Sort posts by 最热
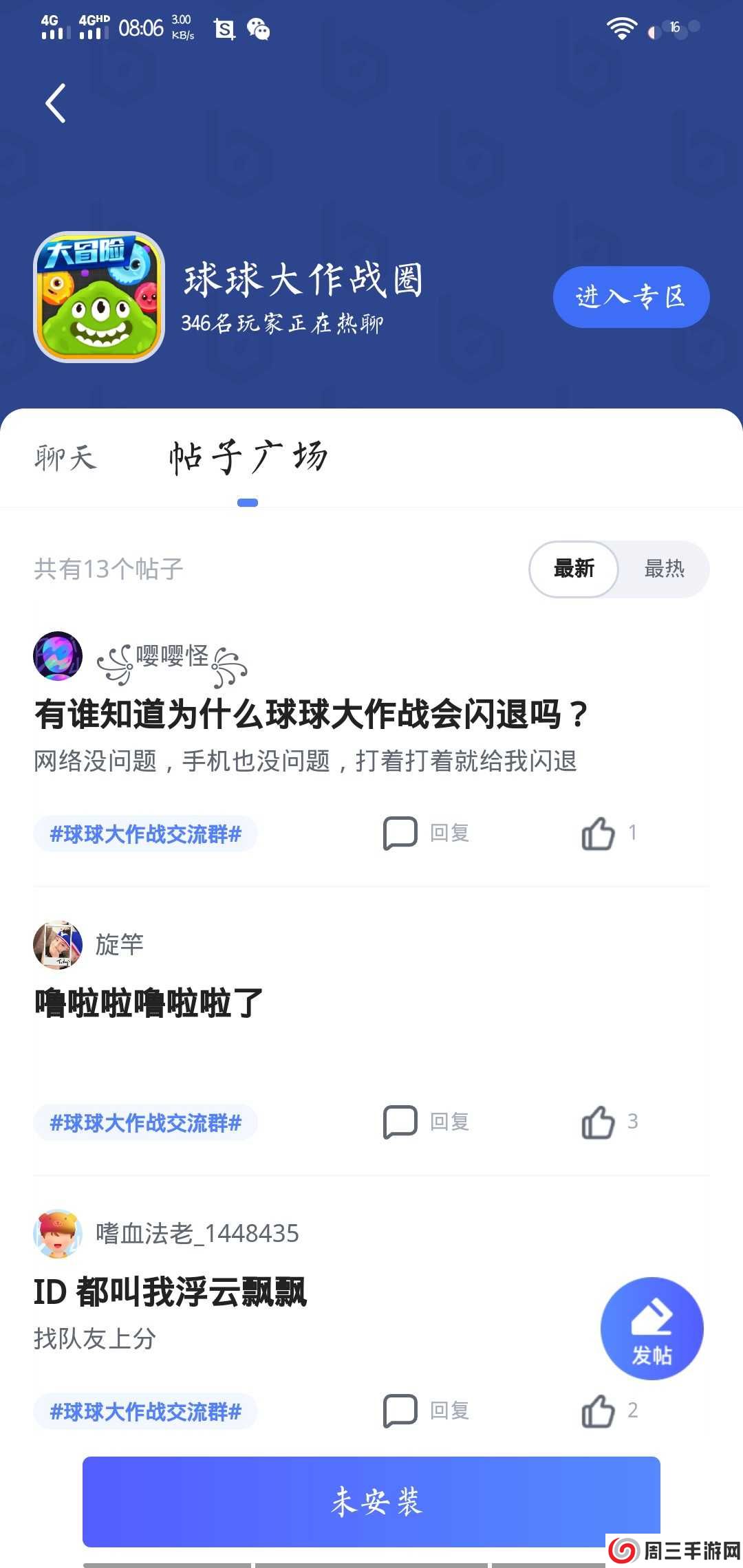743x1568 pixels. coord(664,569)
